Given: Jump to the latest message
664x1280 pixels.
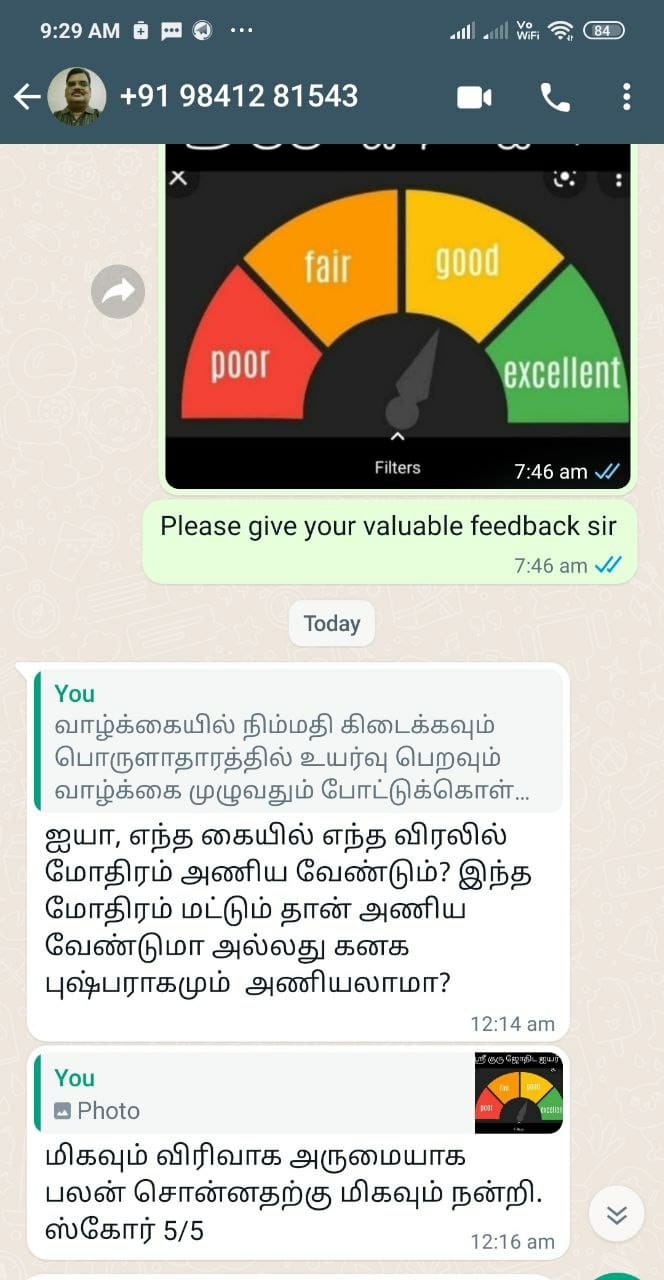Looking at the screenshot, I should tap(616, 1214).
